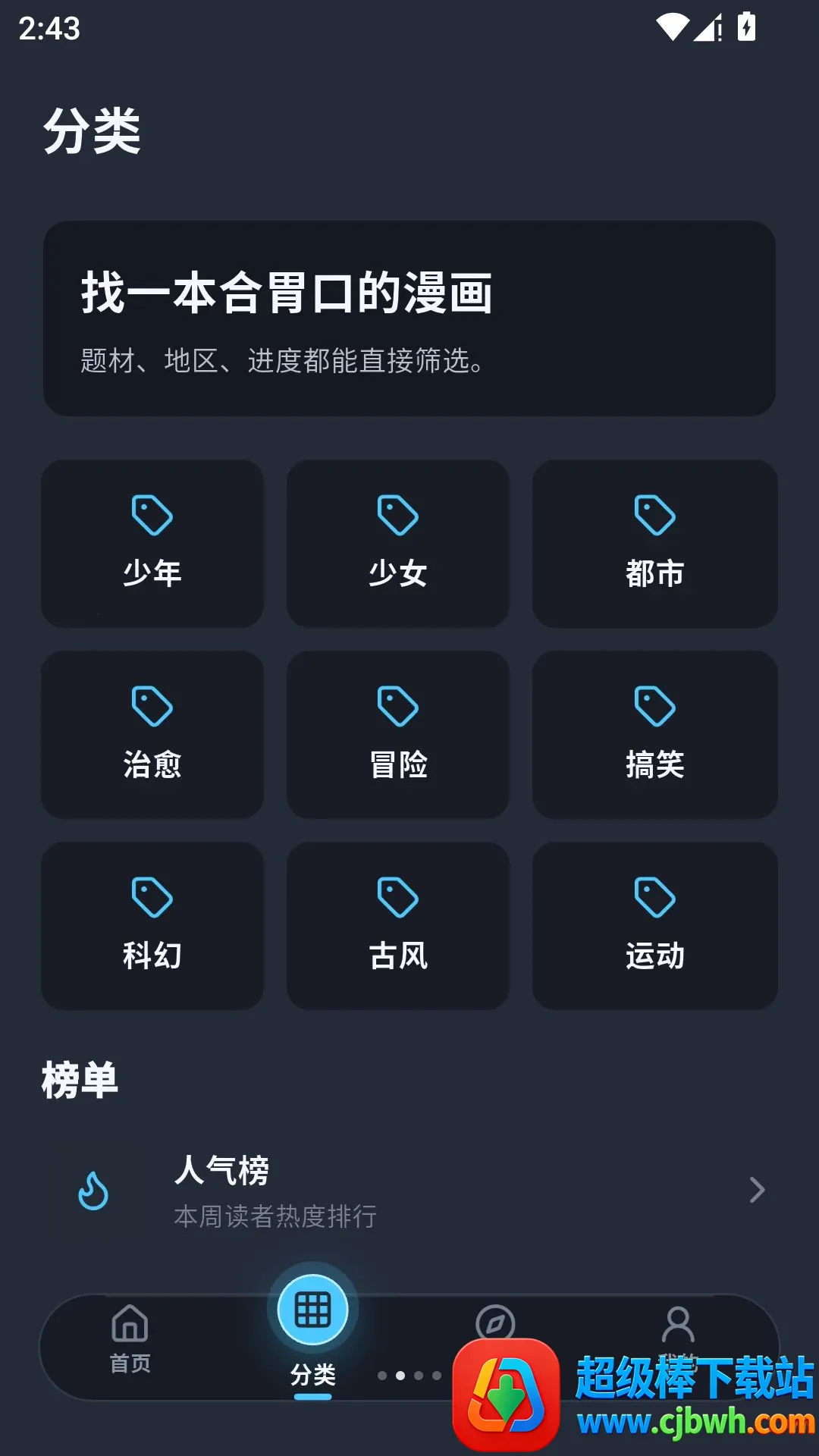Viewport: 819px width, 1456px height.
Task: Open the 古风 category
Action: 398,925
